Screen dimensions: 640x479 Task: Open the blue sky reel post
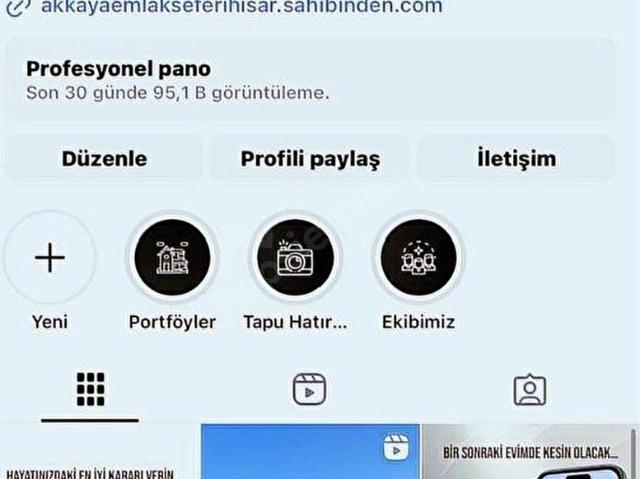(308, 454)
